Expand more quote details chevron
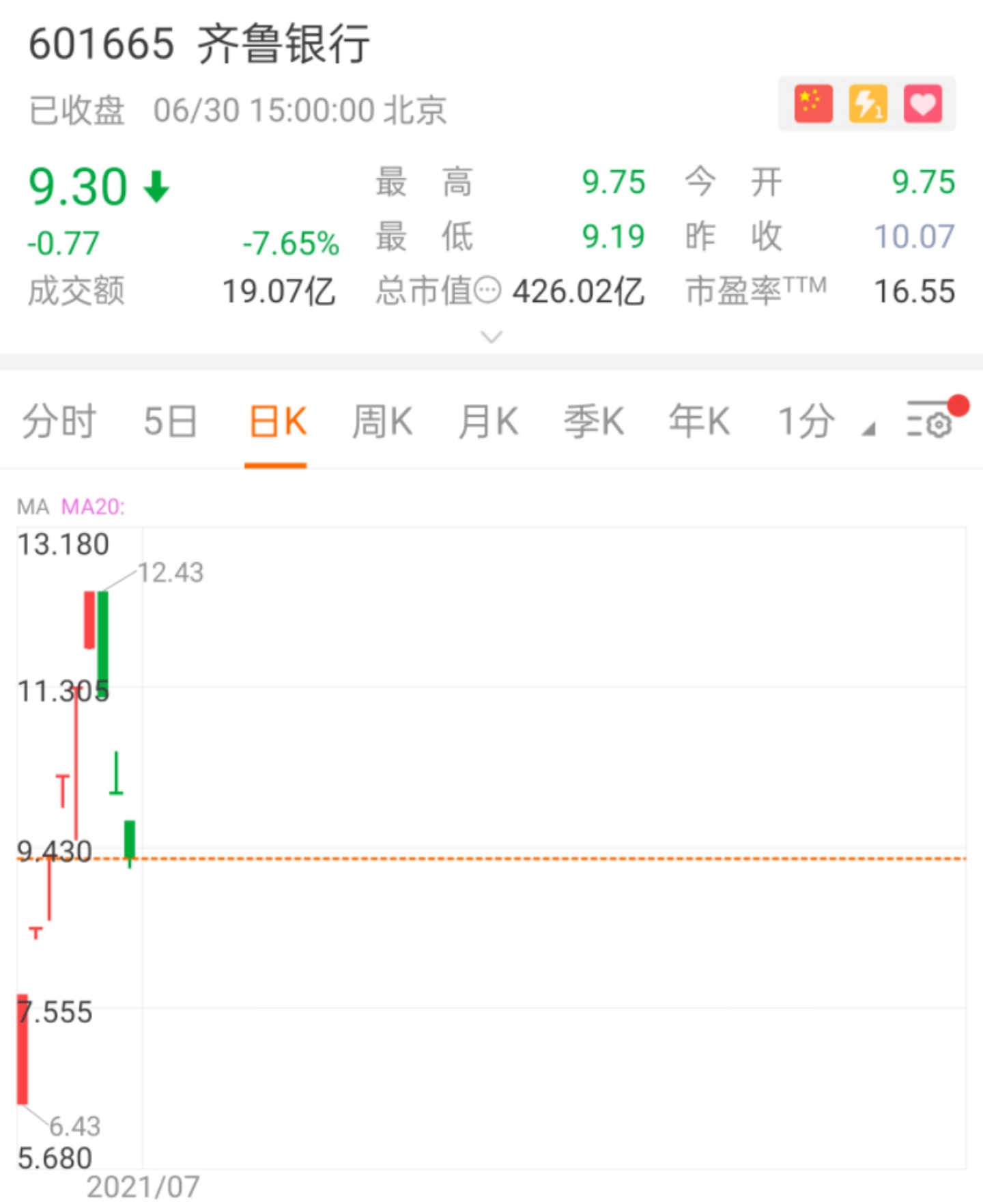The height and width of the screenshot is (1204, 983). point(491,337)
